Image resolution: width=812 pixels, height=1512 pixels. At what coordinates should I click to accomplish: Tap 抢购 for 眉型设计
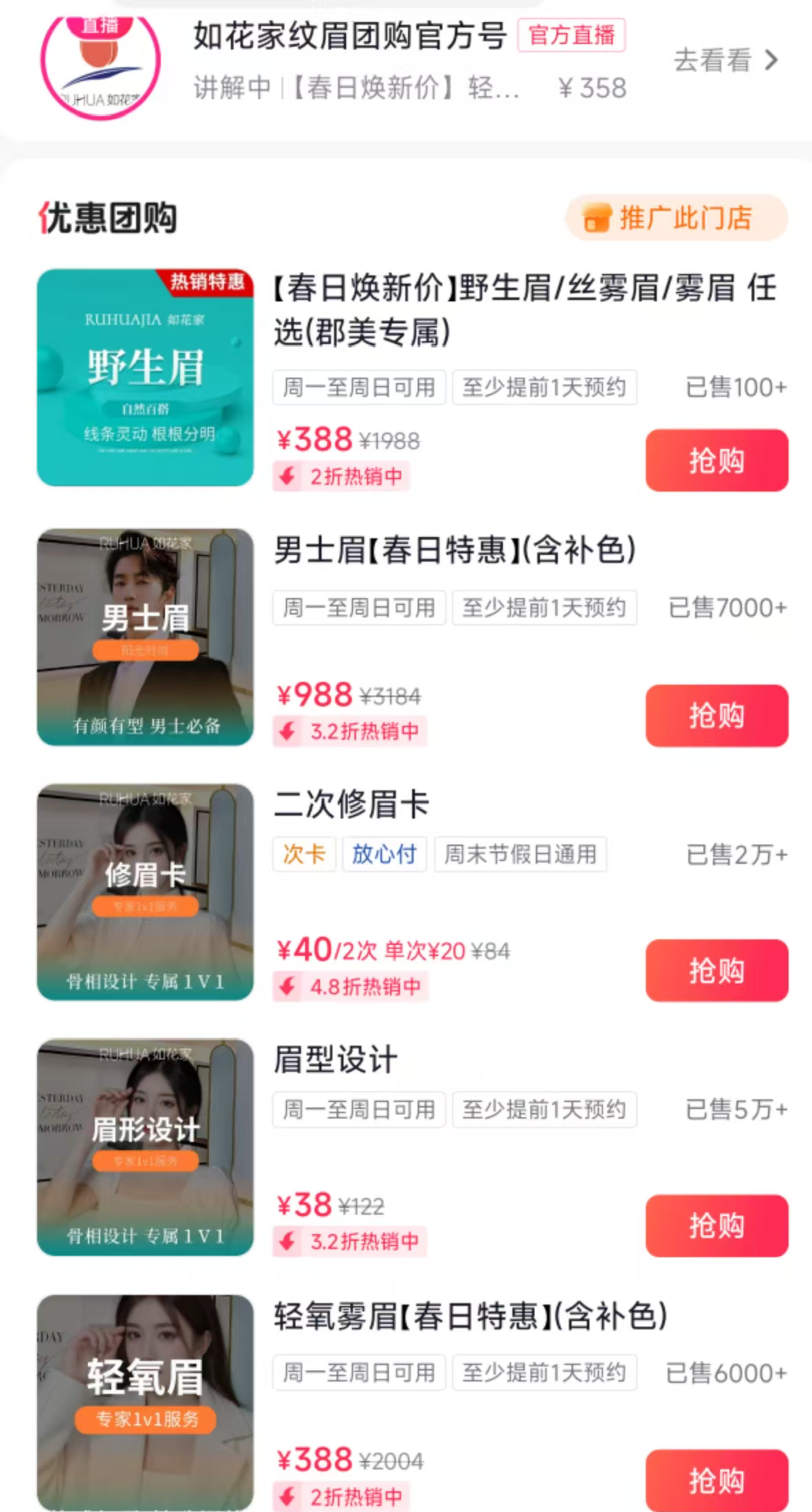[716, 1226]
